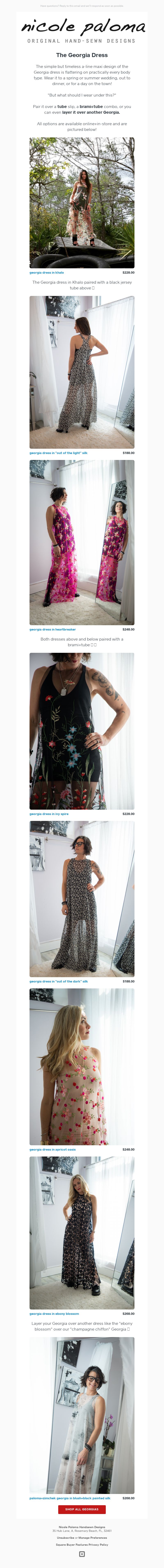Open the Georgia dress in Ivy Spire link

pos(49,814)
